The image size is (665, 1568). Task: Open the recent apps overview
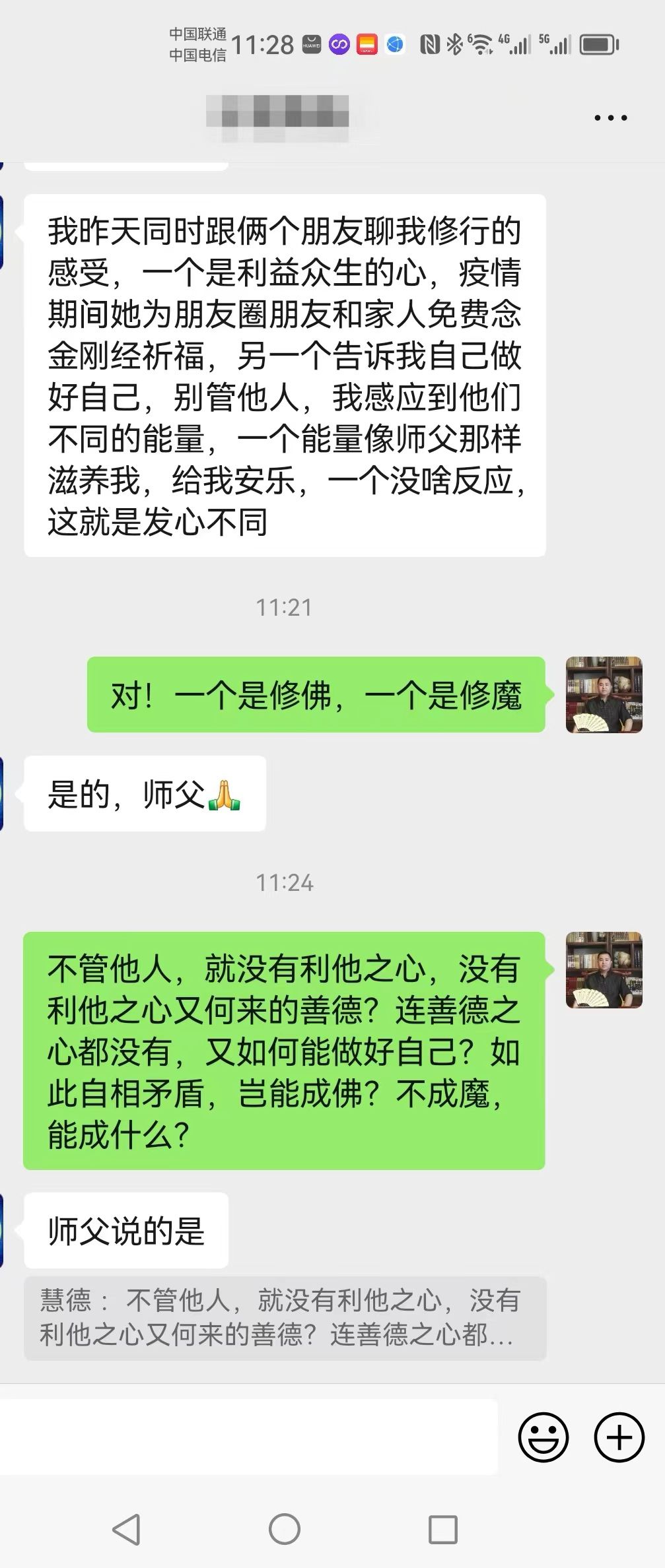pyautogui.click(x=442, y=1529)
